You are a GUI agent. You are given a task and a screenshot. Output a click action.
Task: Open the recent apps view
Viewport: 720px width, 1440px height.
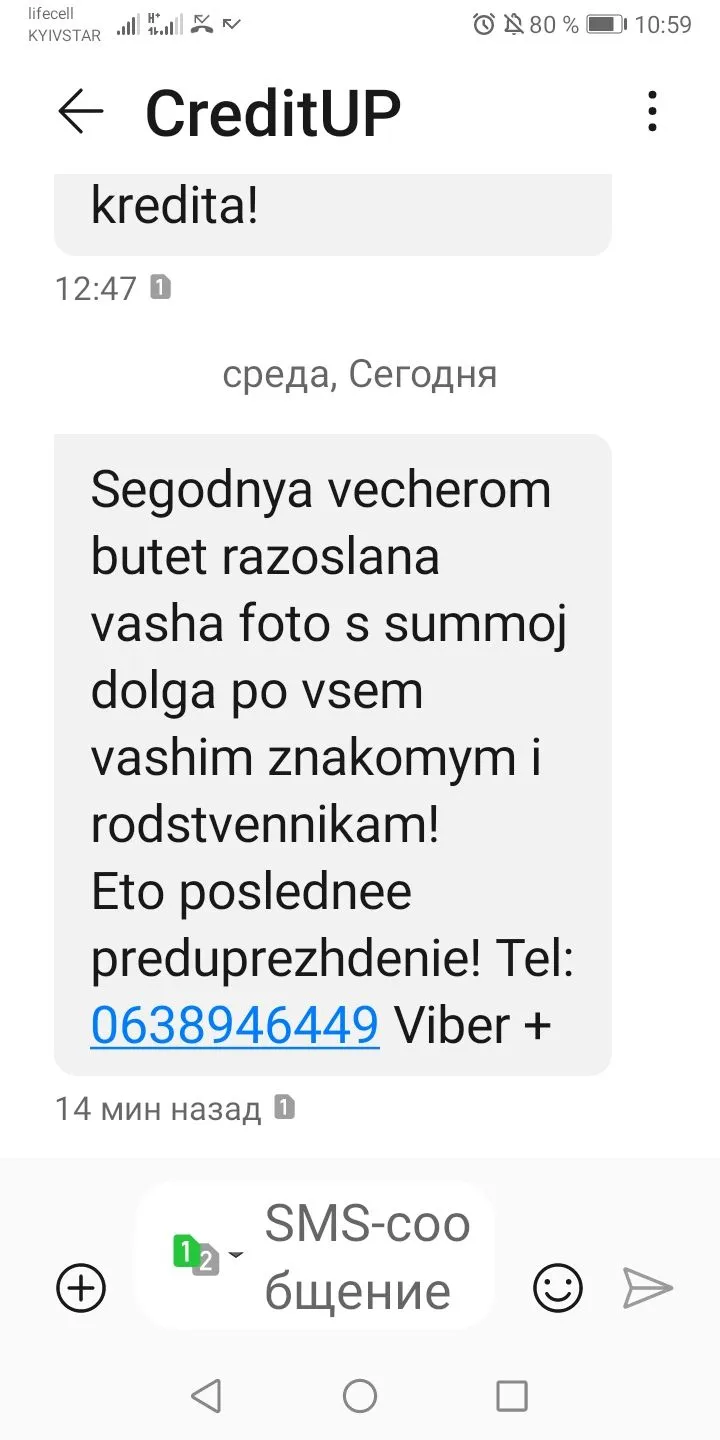tap(512, 1396)
